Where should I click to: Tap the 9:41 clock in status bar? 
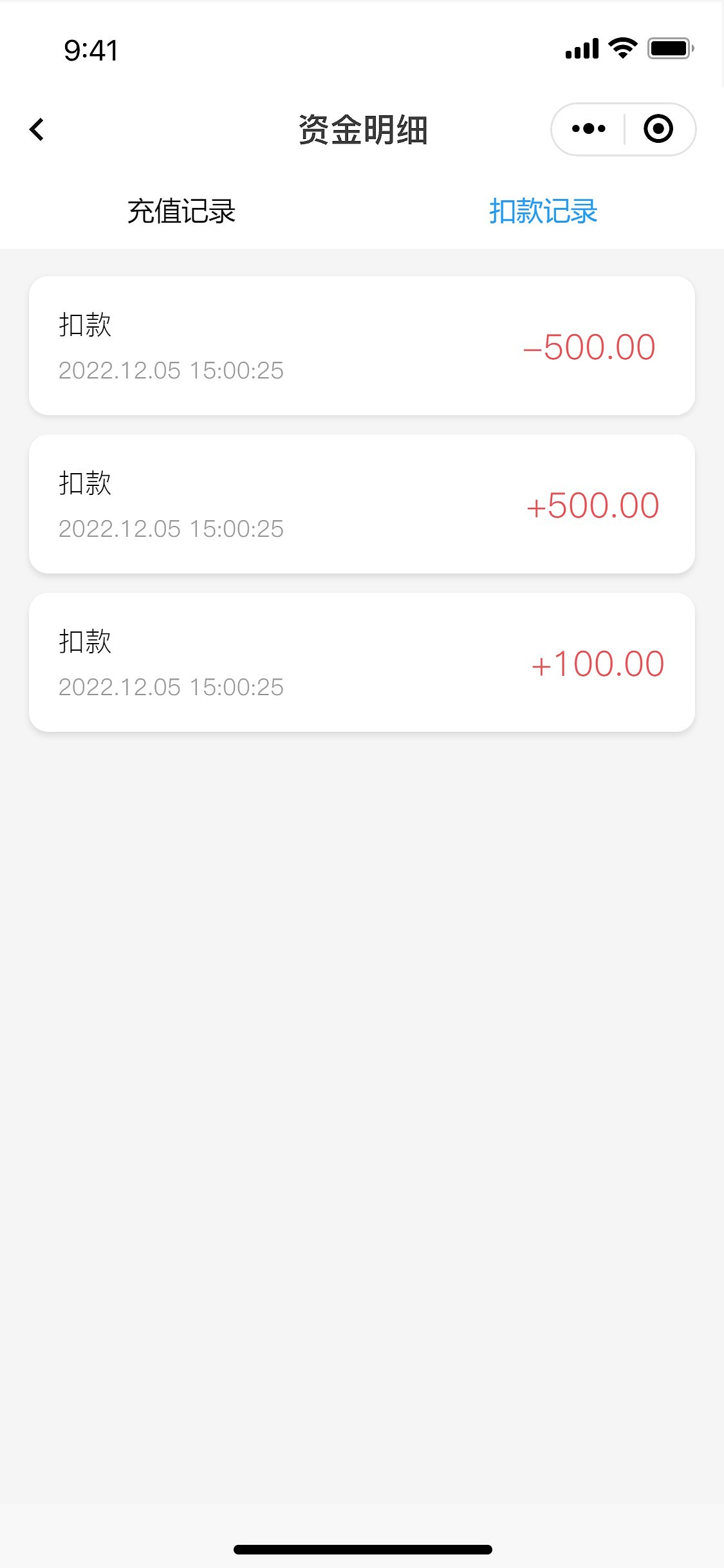pos(90,50)
